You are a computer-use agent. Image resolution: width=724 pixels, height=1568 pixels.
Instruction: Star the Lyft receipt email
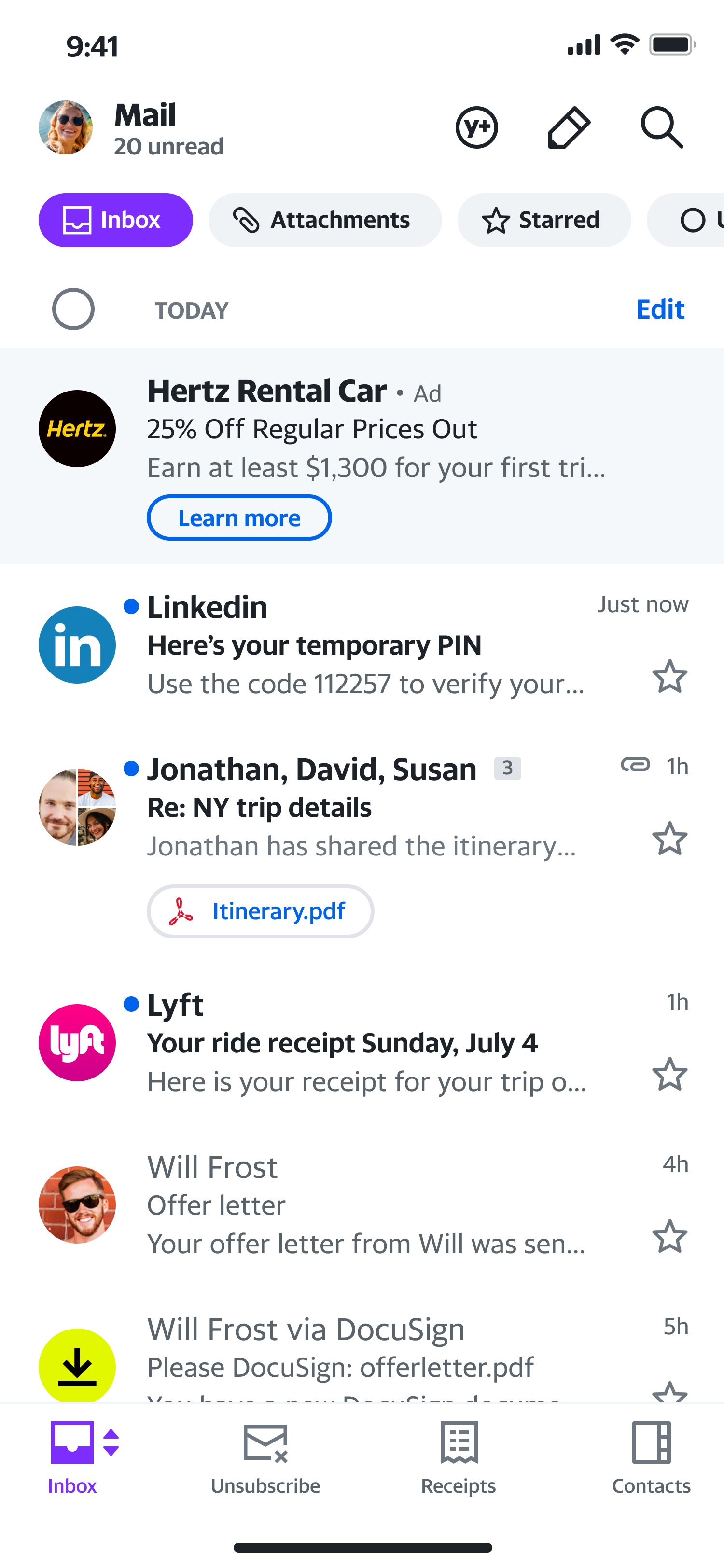pyautogui.click(x=669, y=1074)
